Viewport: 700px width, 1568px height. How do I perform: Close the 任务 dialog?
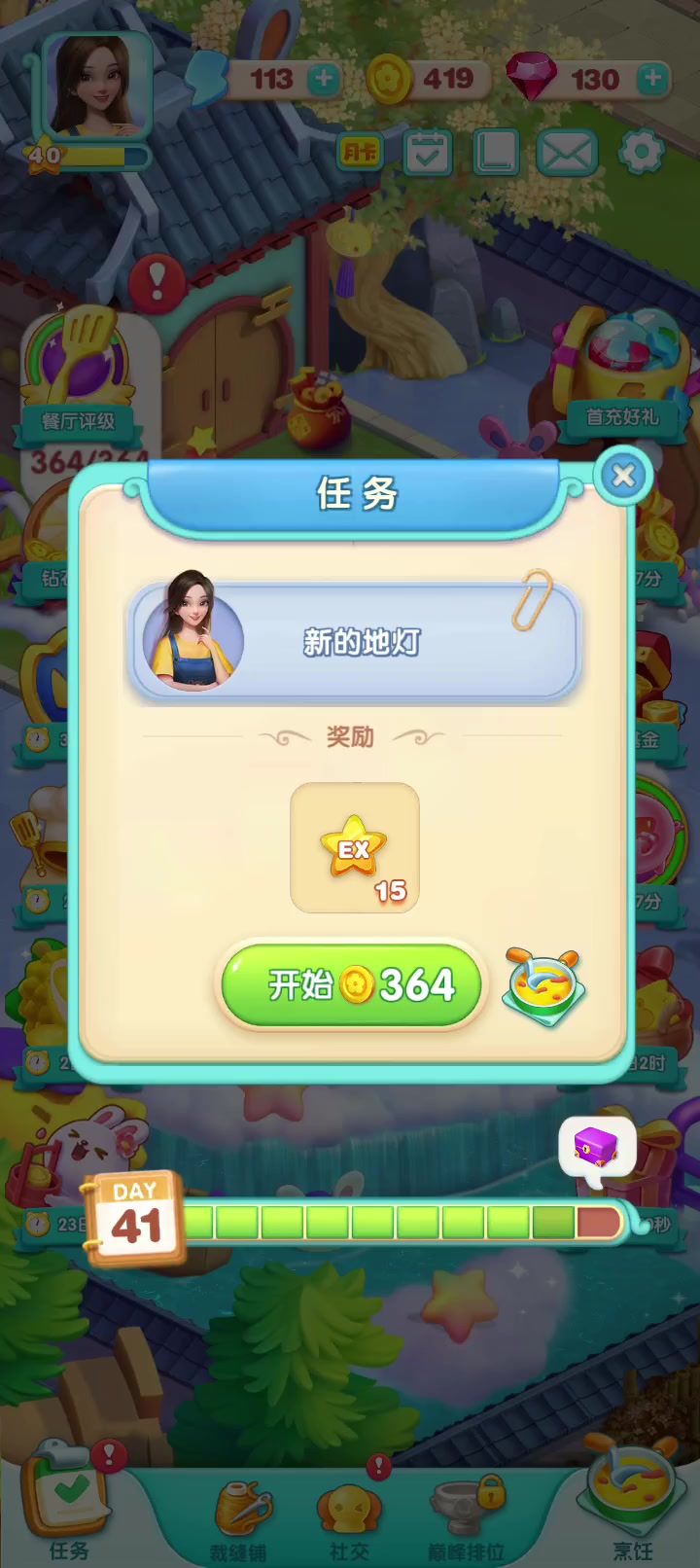623,476
